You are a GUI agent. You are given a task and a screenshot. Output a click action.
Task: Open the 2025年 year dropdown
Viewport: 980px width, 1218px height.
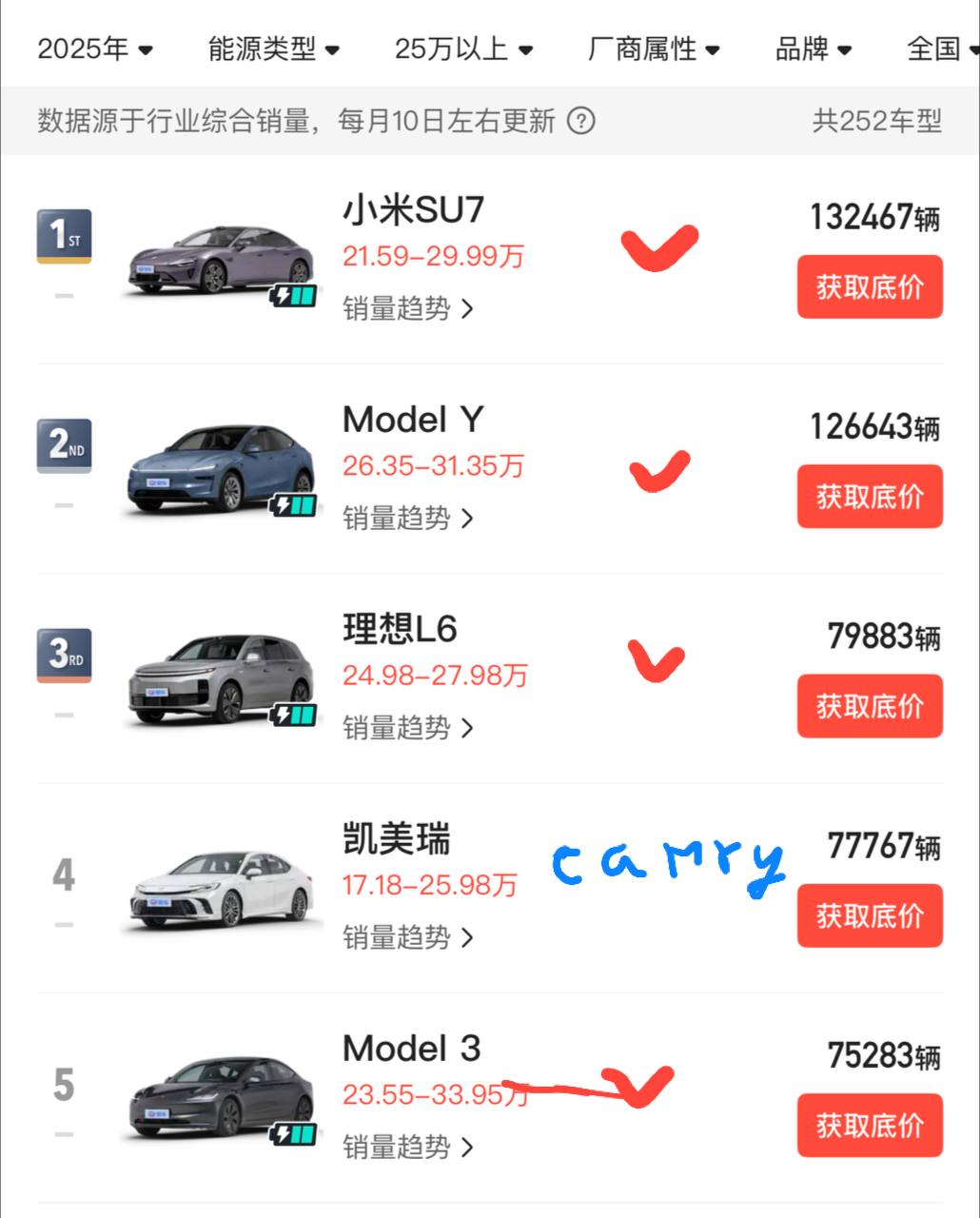tap(94, 49)
